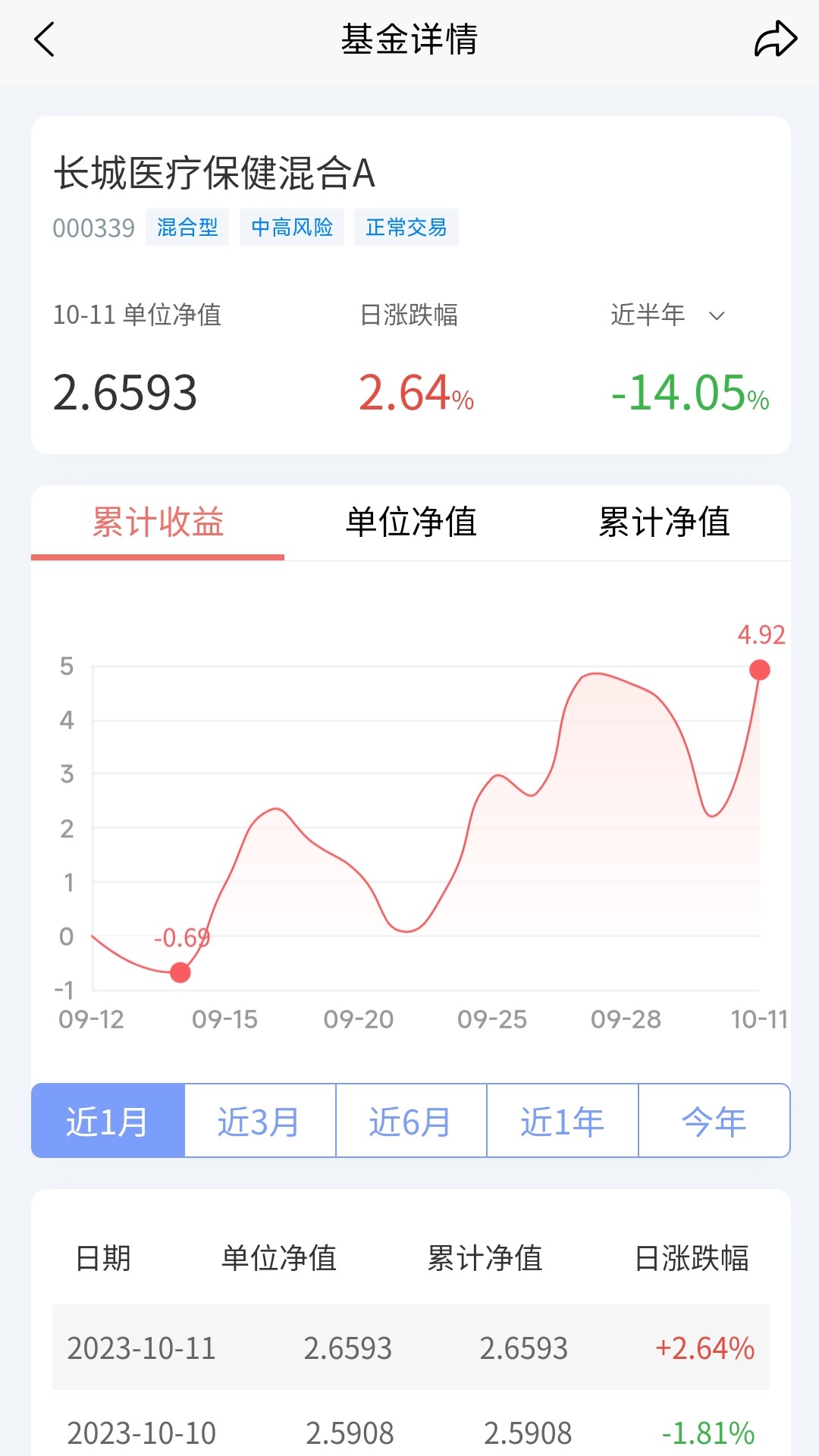Tap the 中高风险 risk level badge
Screen dimensions: 819x1456
291,227
